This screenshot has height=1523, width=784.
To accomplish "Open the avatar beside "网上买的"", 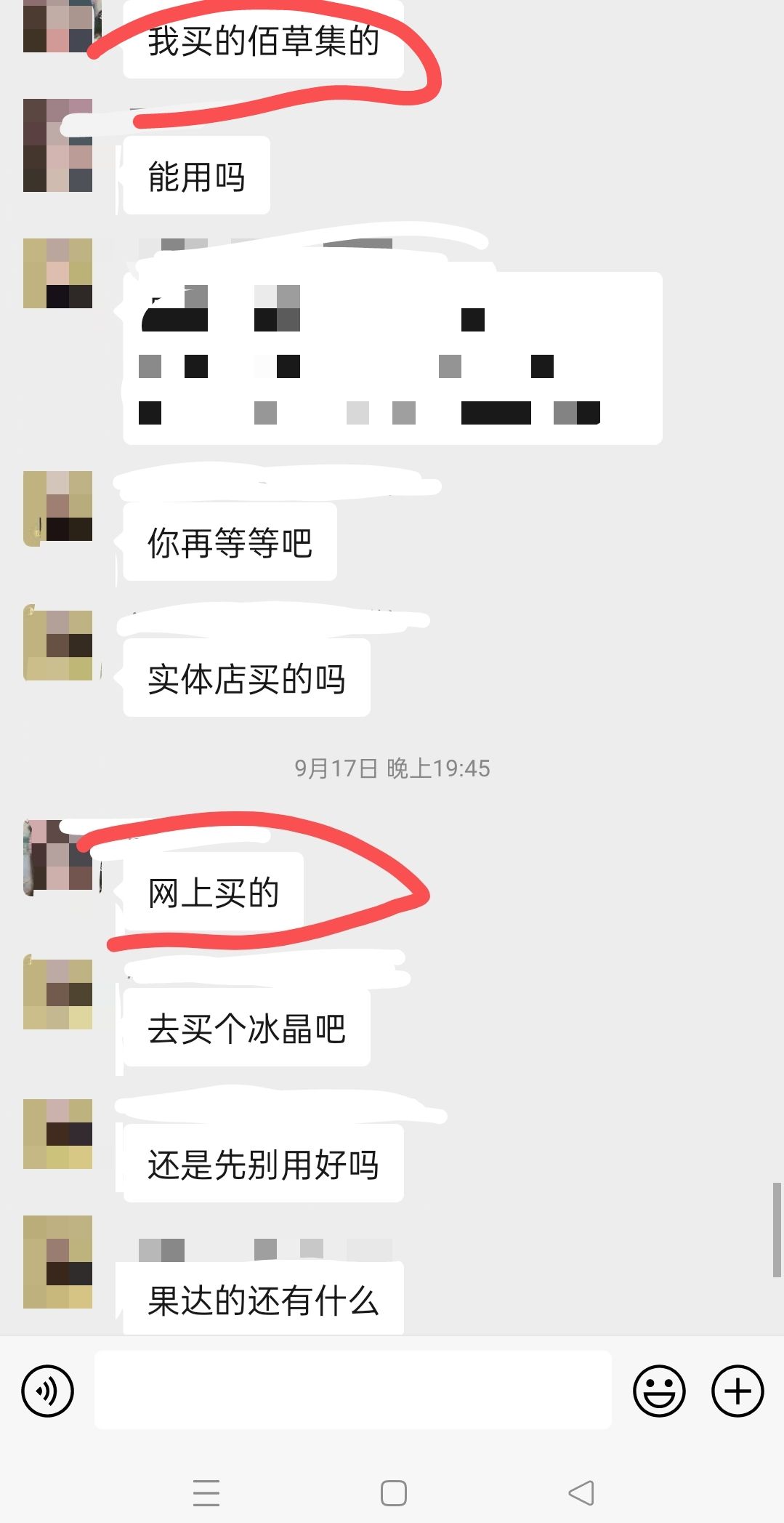I will pos(58,855).
